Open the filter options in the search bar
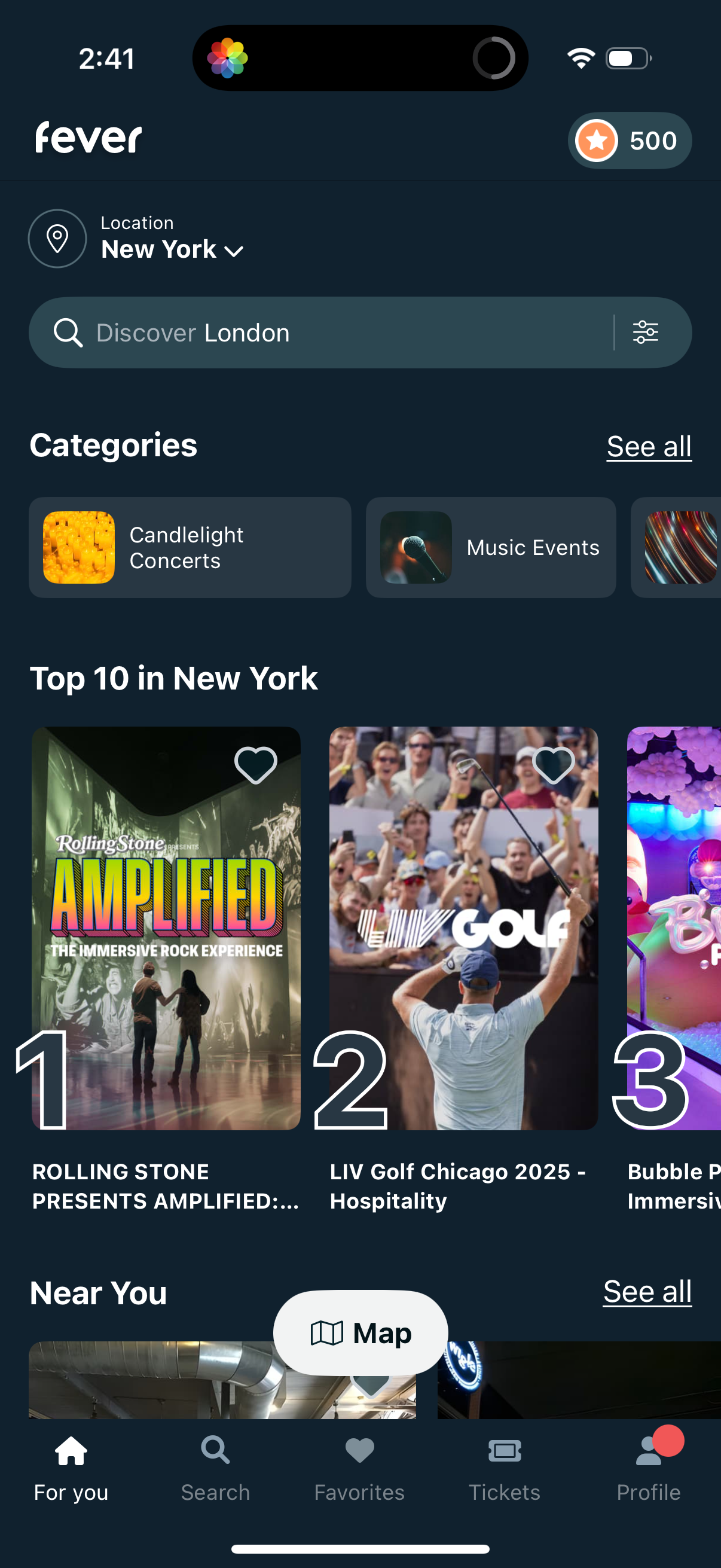This screenshot has width=721, height=1568. pyautogui.click(x=647, y=332)
